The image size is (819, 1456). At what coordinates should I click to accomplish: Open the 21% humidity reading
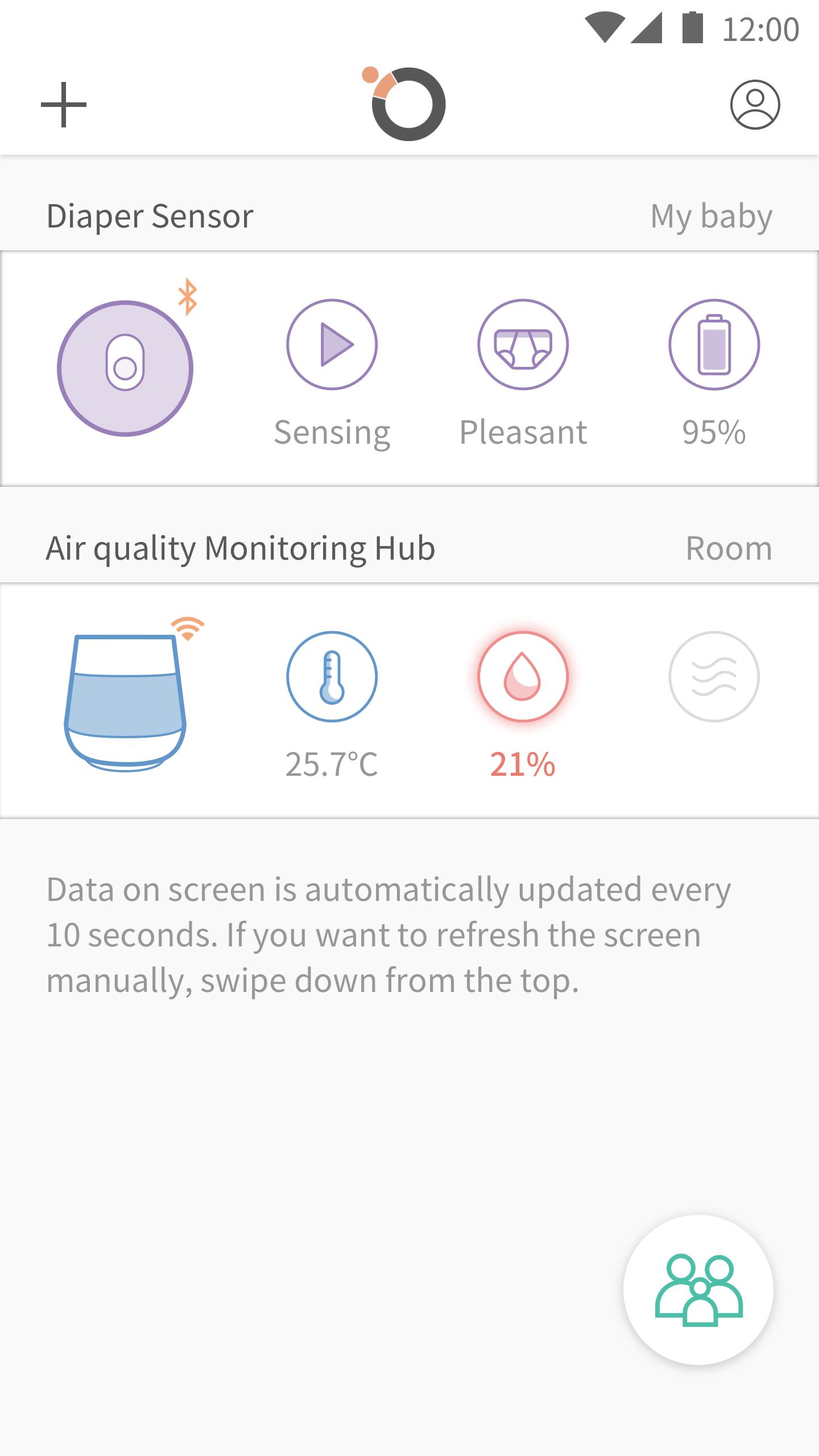pyautogui.click(x=523, y=677)
